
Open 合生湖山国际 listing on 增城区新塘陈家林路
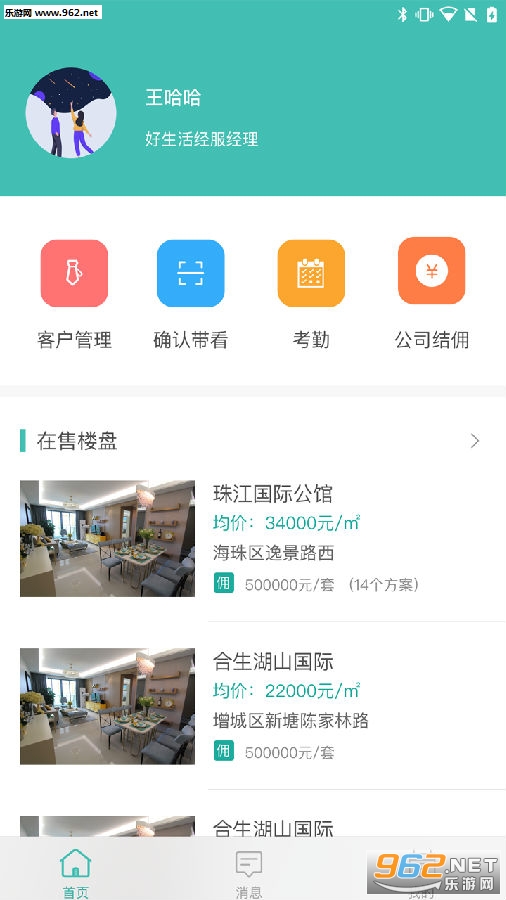click(x=253, y=706)
